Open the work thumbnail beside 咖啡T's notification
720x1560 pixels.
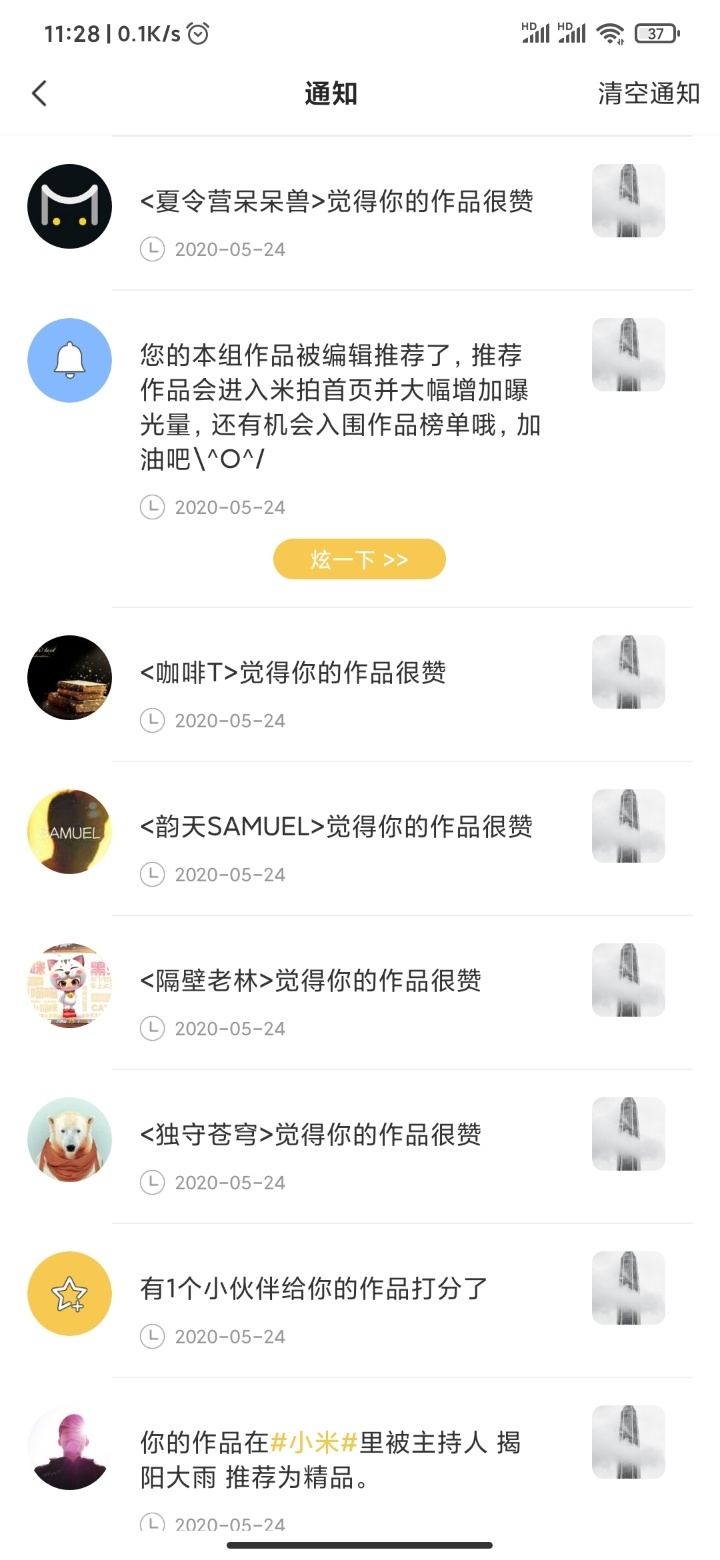(x=628, y=672)
